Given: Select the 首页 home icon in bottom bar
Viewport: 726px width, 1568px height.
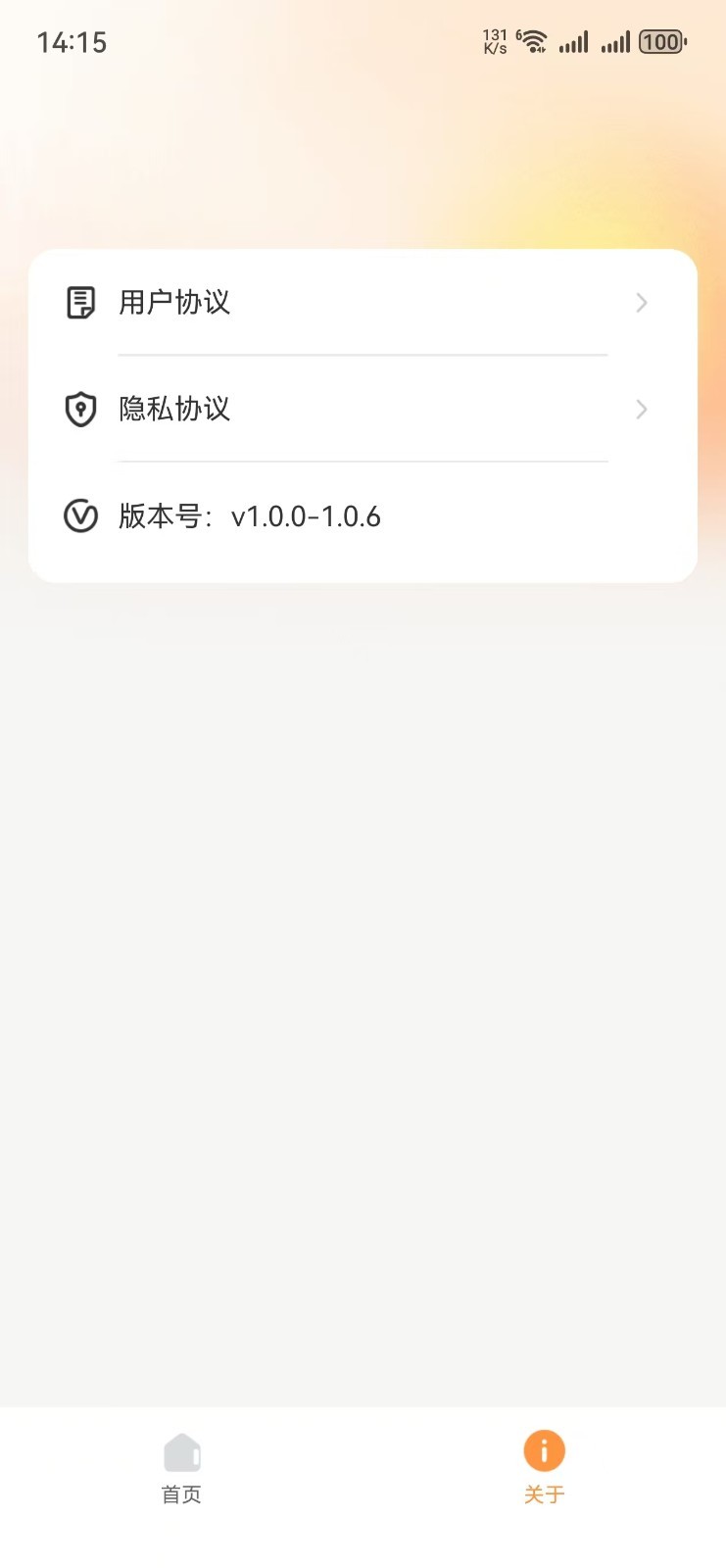Looking at the screenshot, I should point(181,1449).
